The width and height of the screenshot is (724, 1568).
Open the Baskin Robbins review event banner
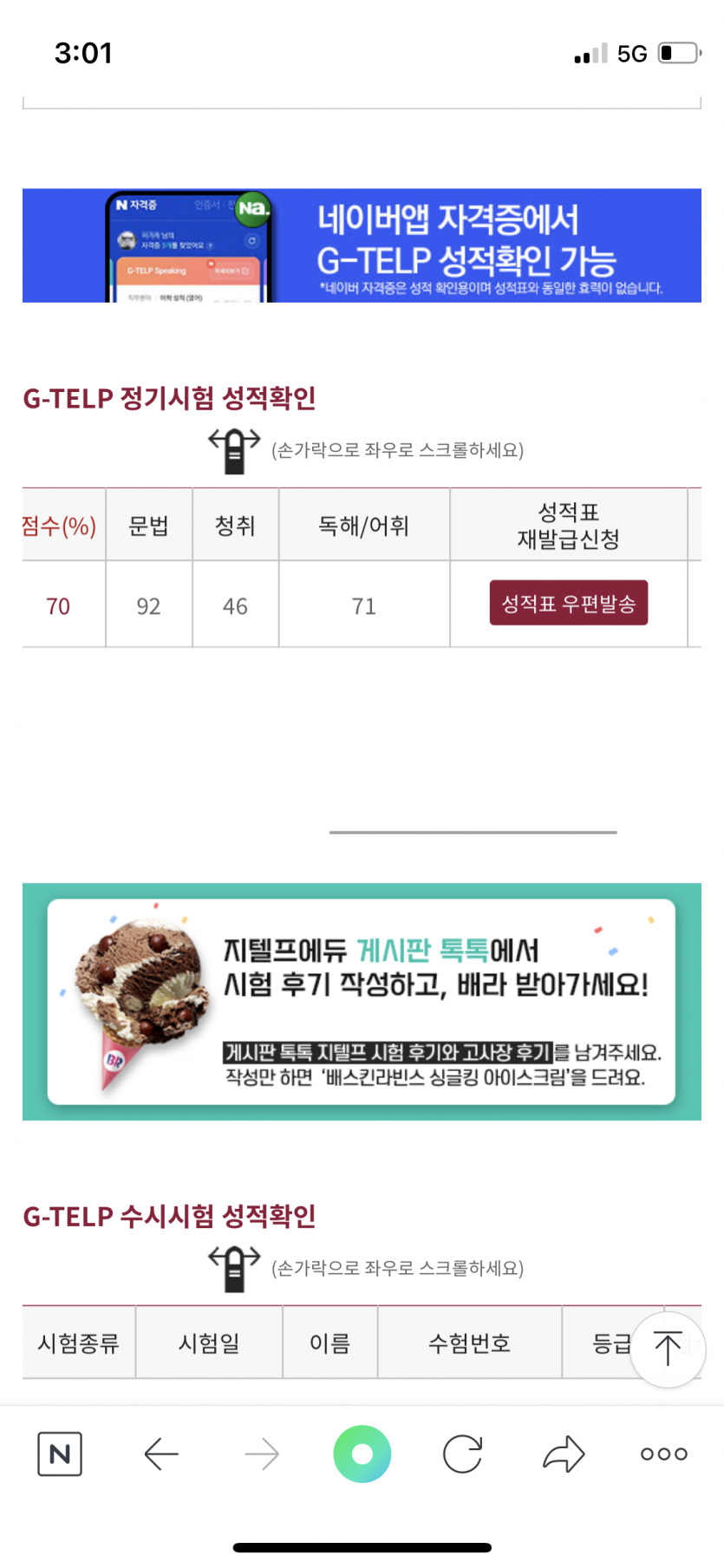362,1002
